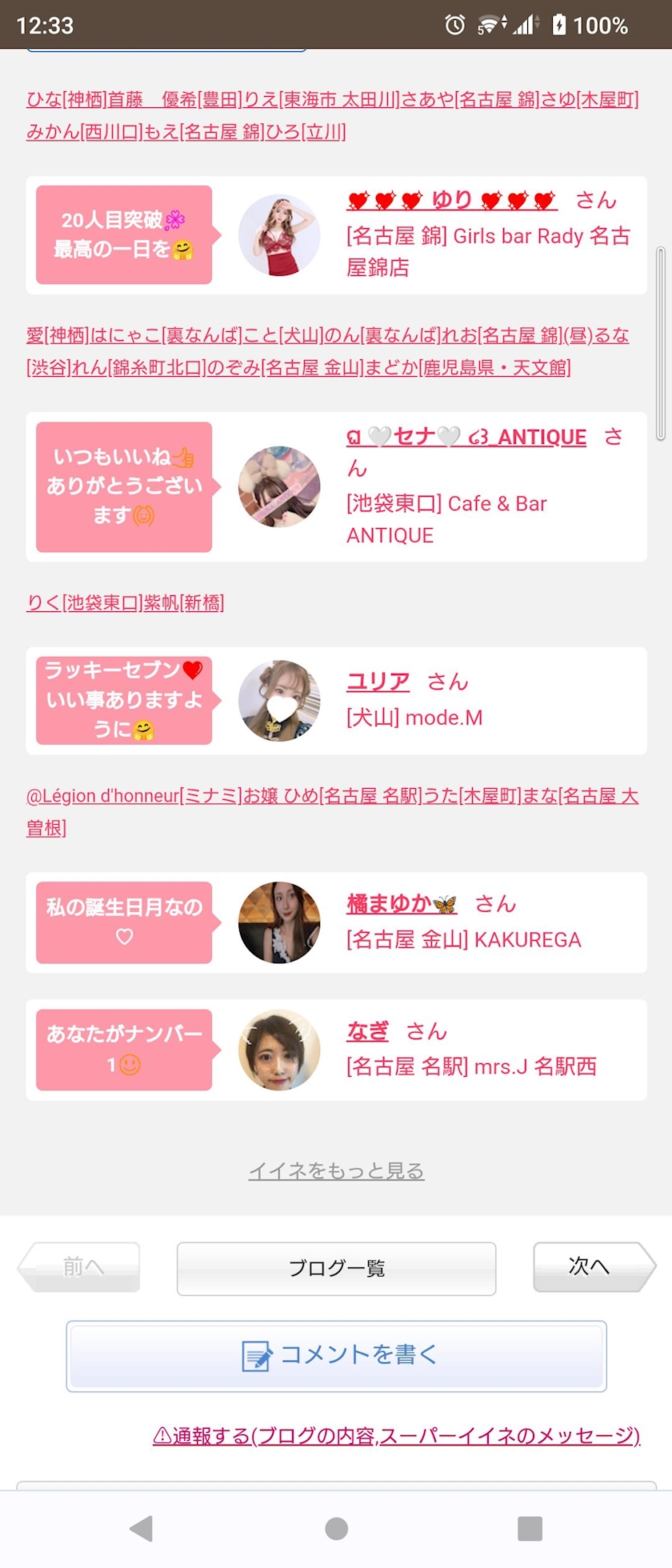Viewport: 672px width, 1568px height.
Task: Go to next blog with 次へ
Action: click(x=594, y=1266)
